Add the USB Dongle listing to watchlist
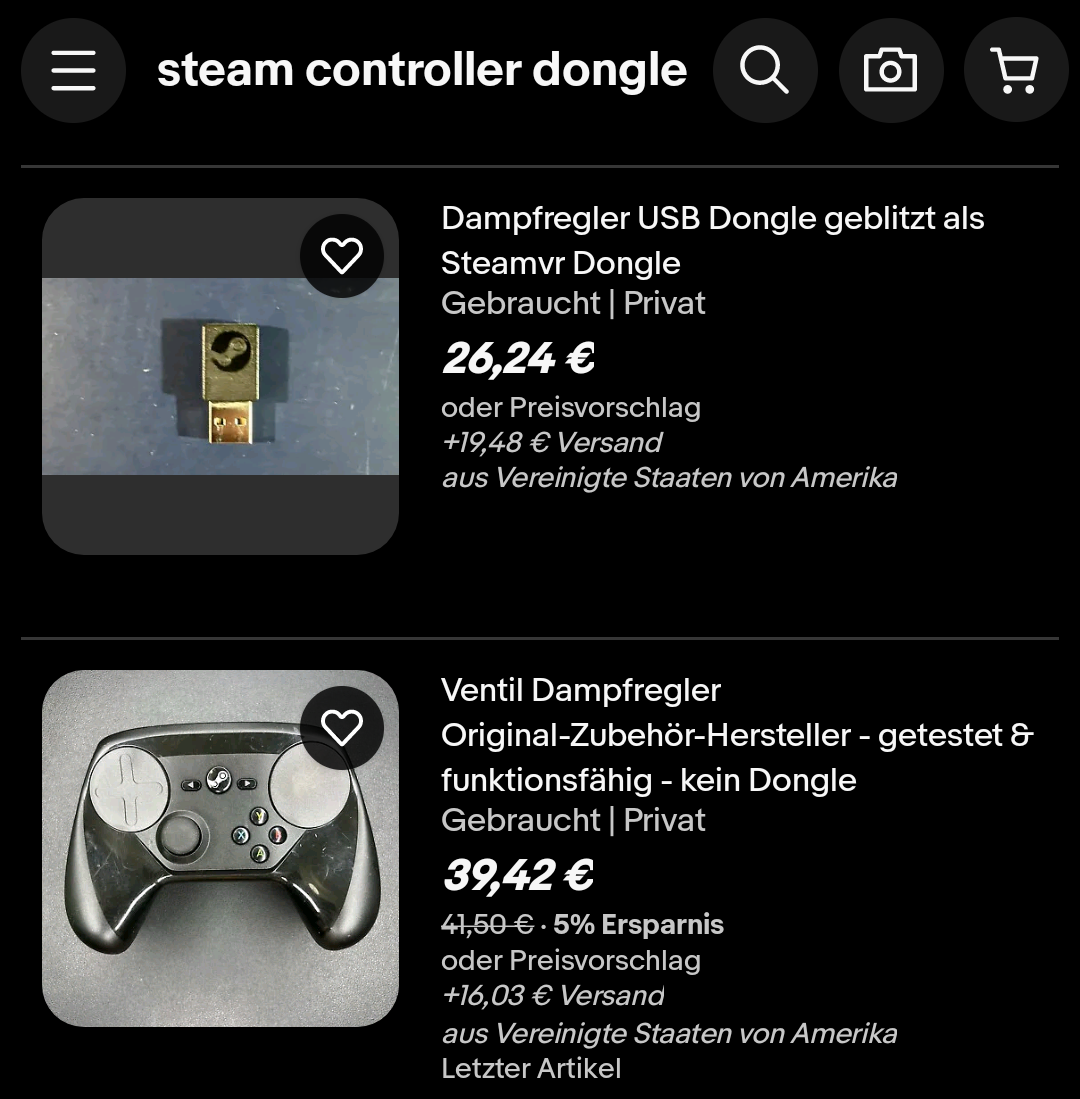Image resolution: width=1080 pixels, height=1099 pixels. (x=341, y=256)
